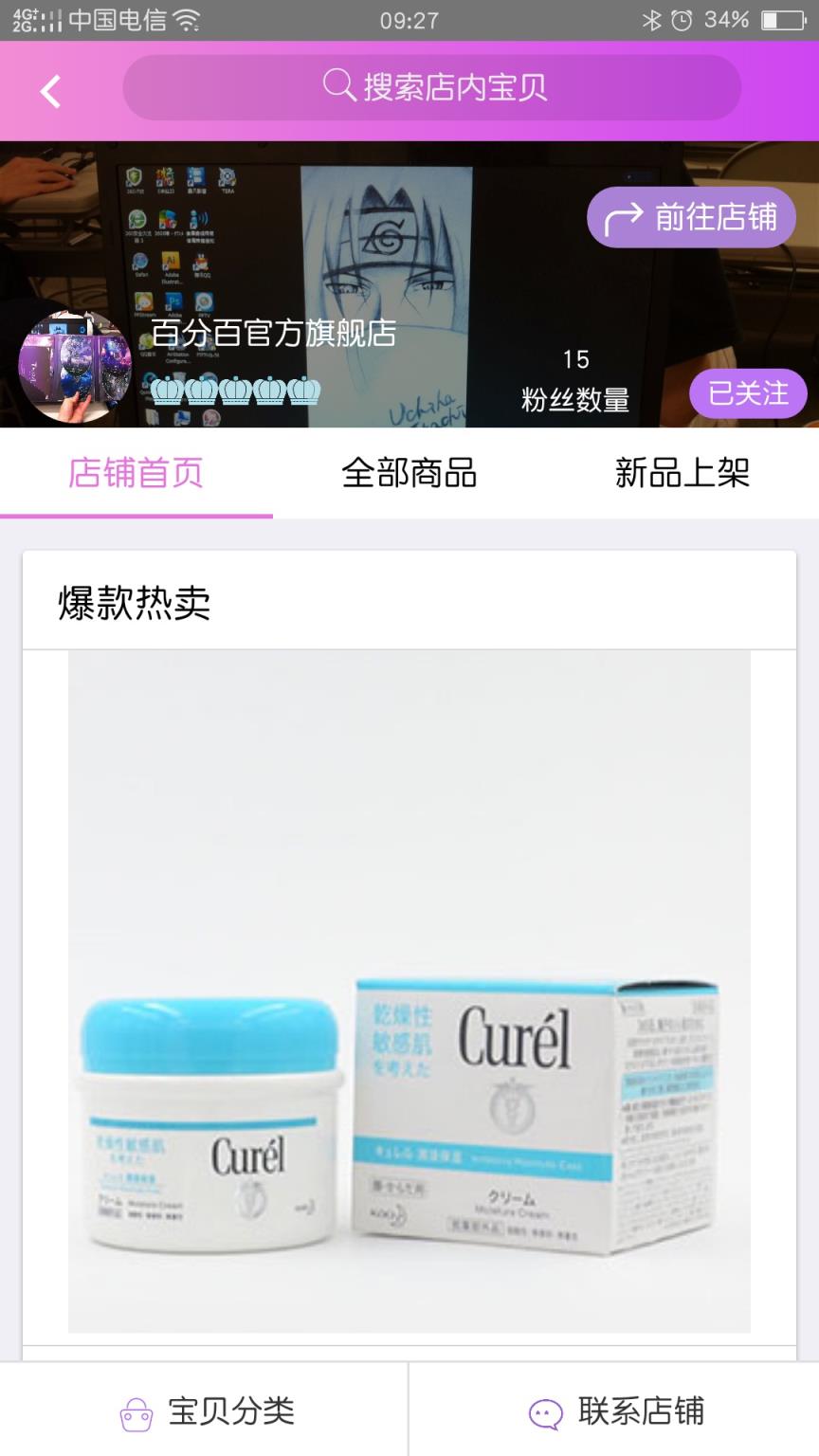Tap the 联系店铺 chat bubble icon
The height and width of the screenshot is (1456, 819).
pos(545,1411)
